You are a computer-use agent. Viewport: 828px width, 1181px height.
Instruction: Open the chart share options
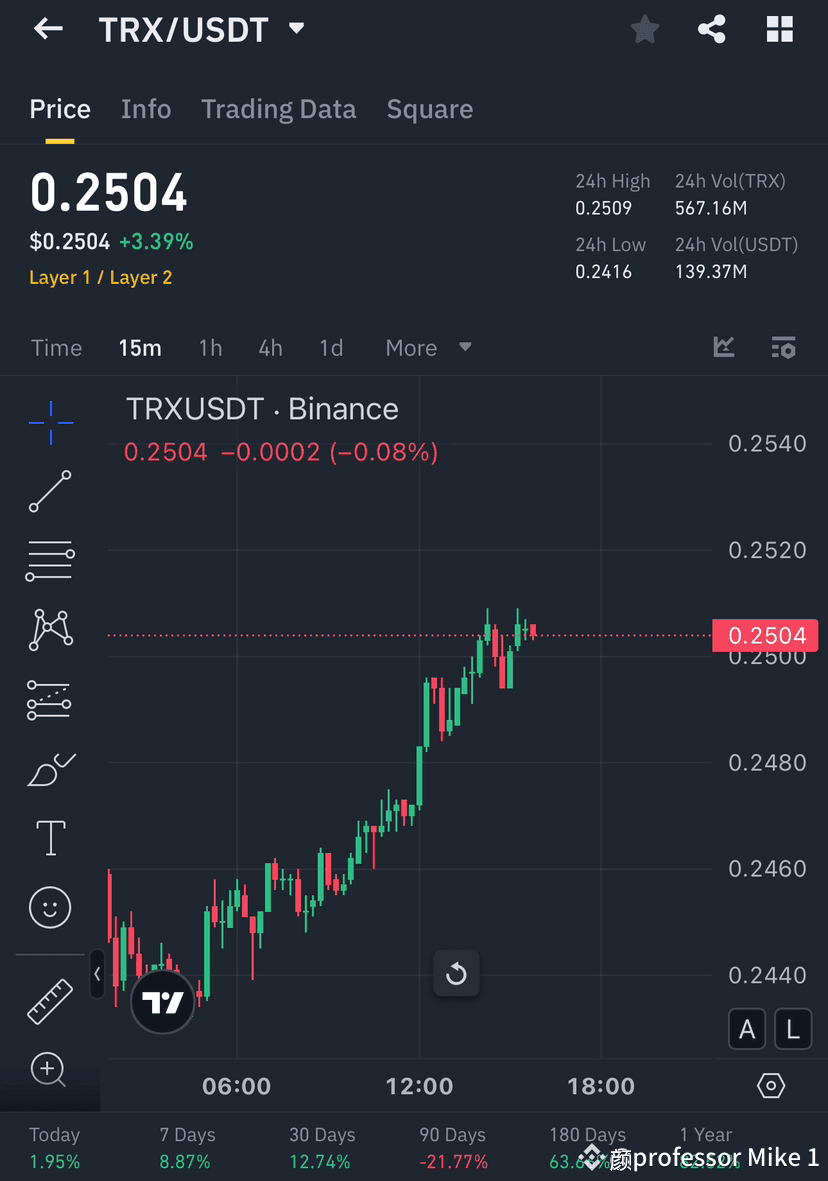click(712, 29)
